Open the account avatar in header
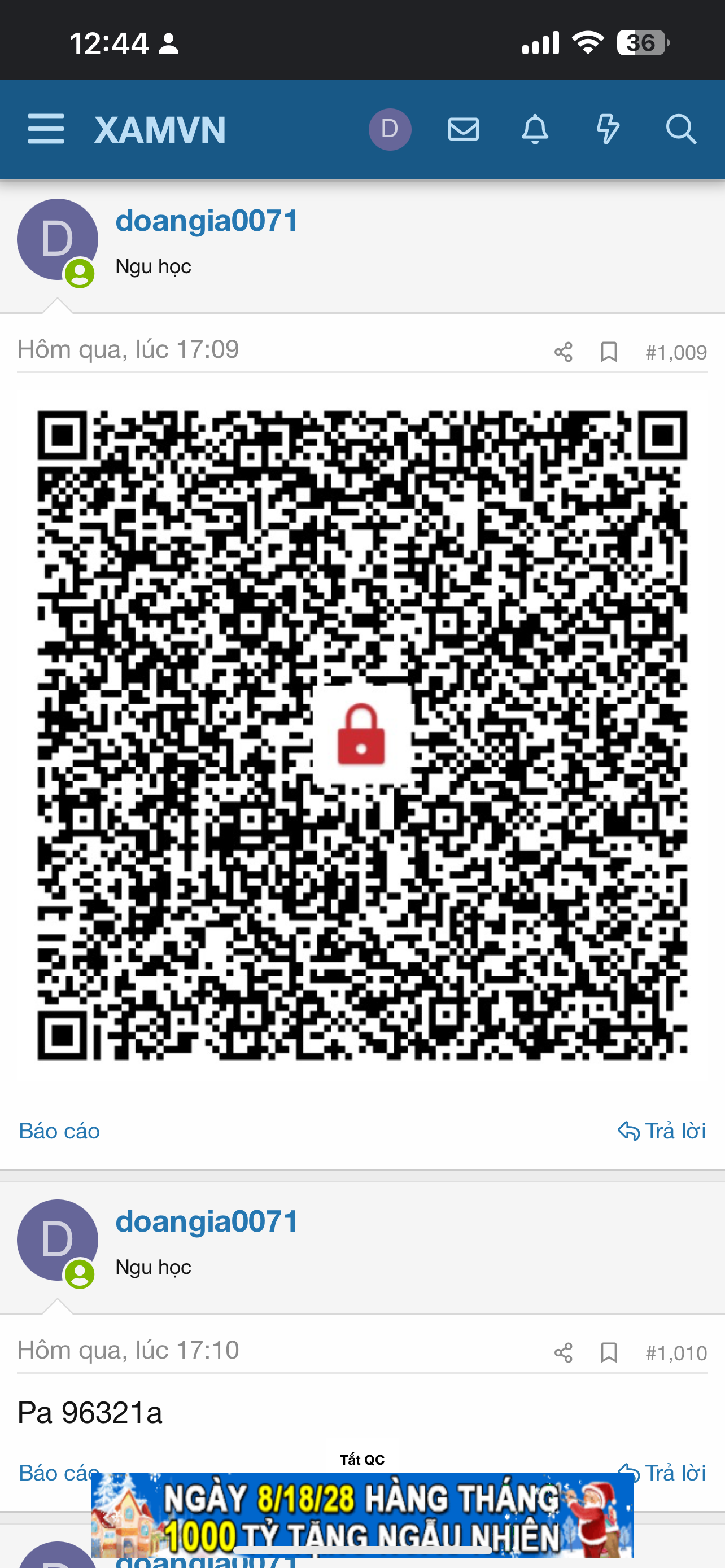This screenshot has width=725, height=1568. click(x=390, y=129)
